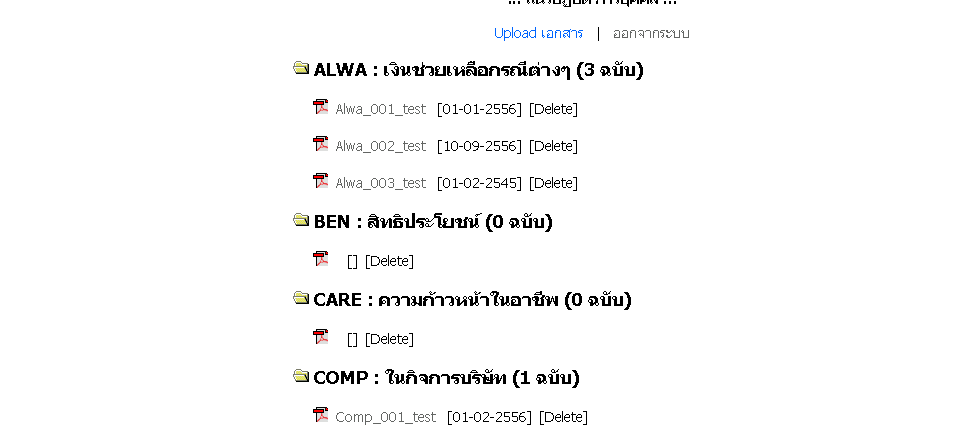Delete the Alwa_003_test file
The height and width of the screenshot is (436, 977).
tap(553, 183)
